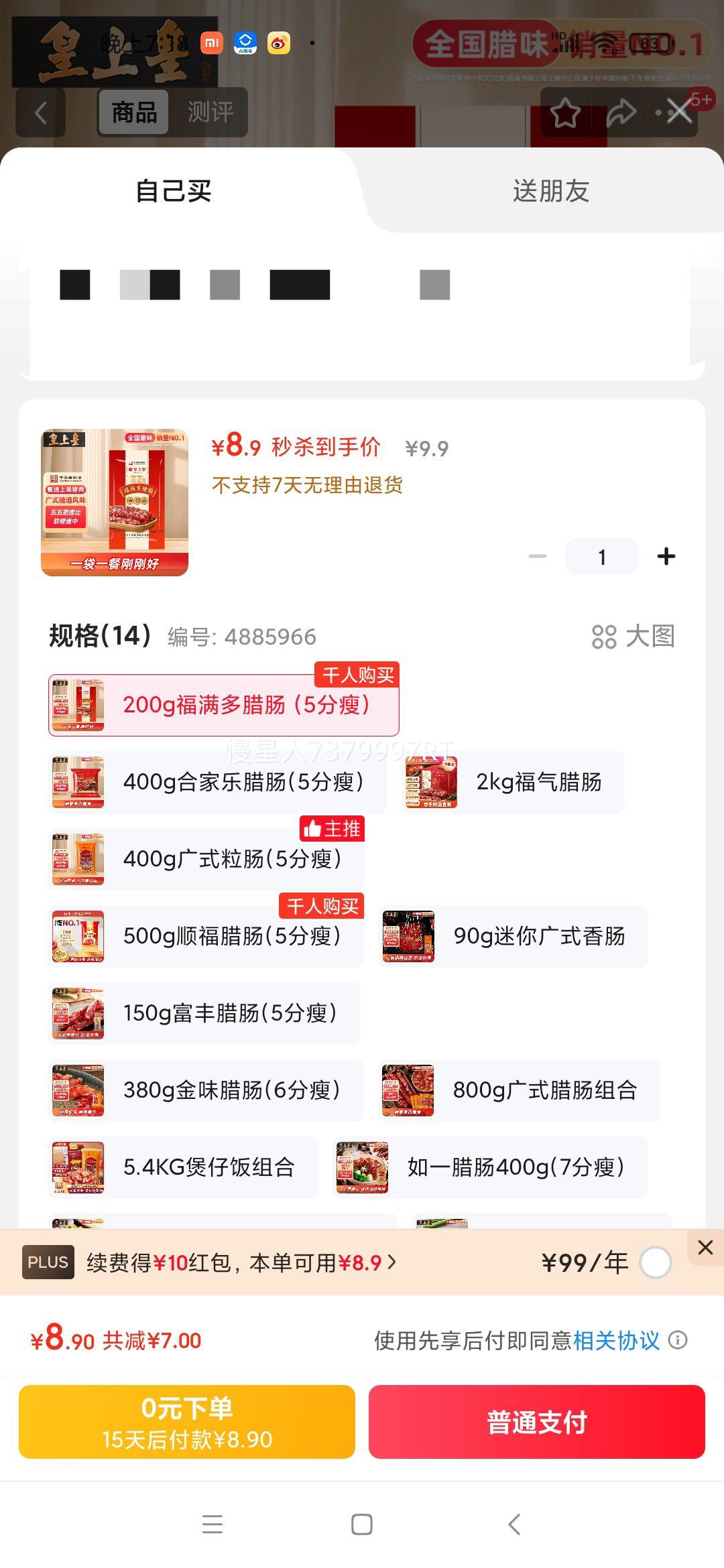Screen dimensions: 724x1568
Task: Tap the product thumbnail image
Action: pos(115,501)
